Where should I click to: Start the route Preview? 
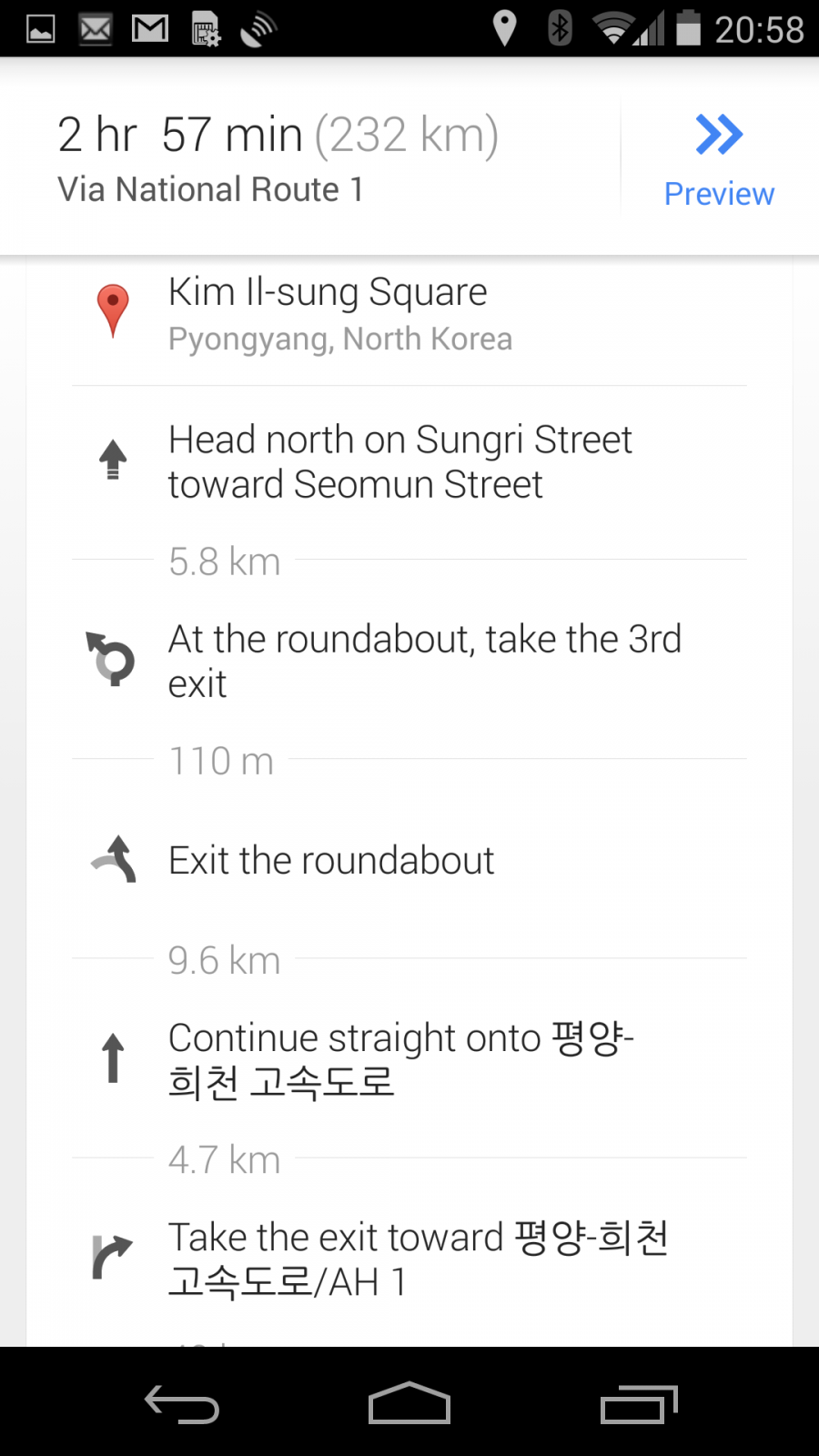(719, 159)
